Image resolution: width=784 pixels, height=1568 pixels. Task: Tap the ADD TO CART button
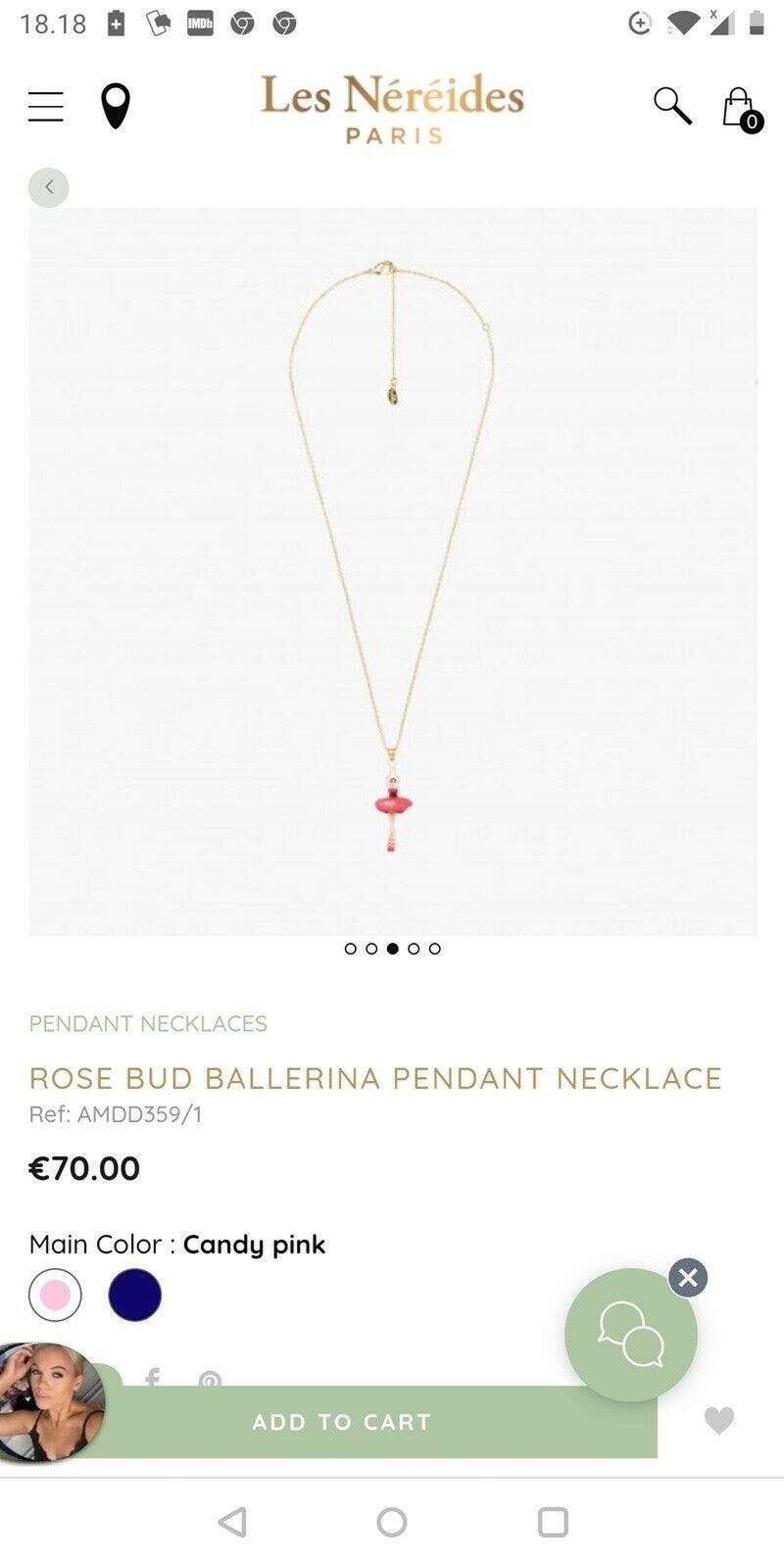(x=343, y=1421)
